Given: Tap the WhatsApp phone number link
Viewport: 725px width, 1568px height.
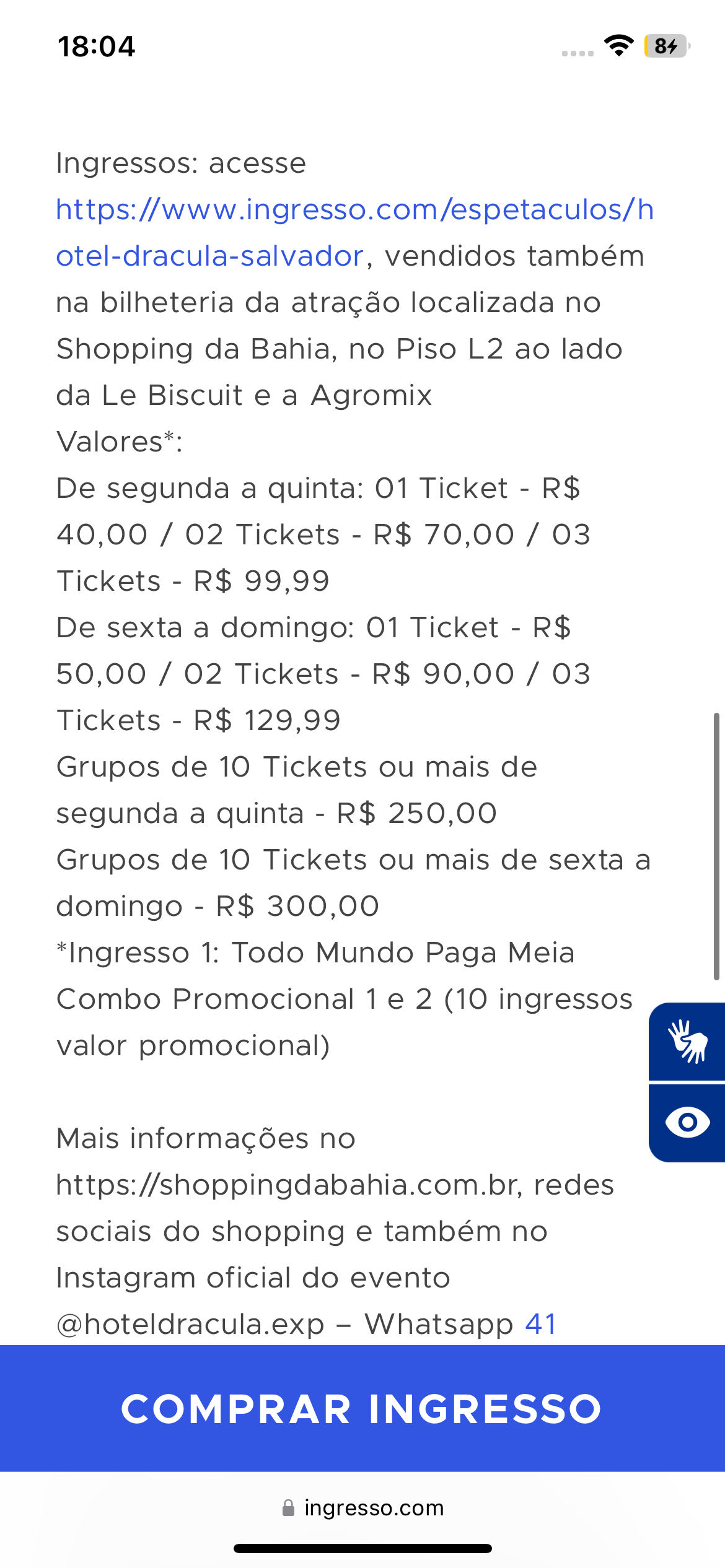Looking at the screenshot, I should (x=540, y=1325).
